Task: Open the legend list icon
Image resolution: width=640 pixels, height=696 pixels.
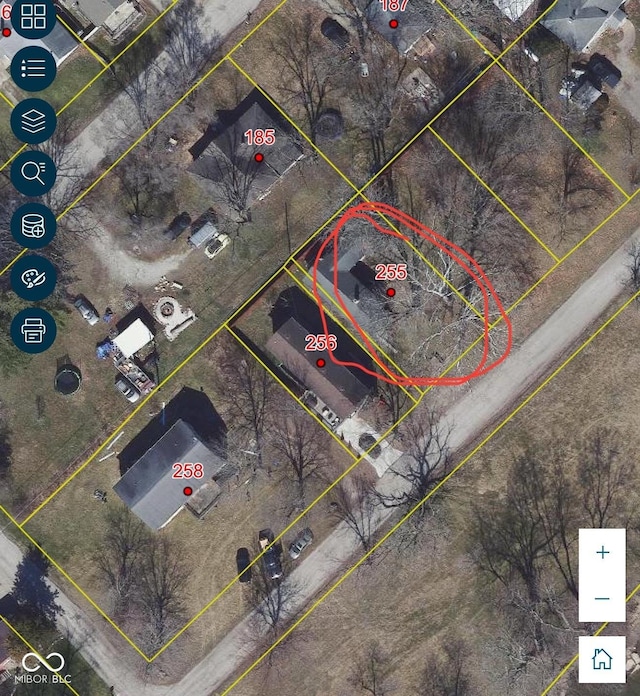Action: tap(33, 68)
